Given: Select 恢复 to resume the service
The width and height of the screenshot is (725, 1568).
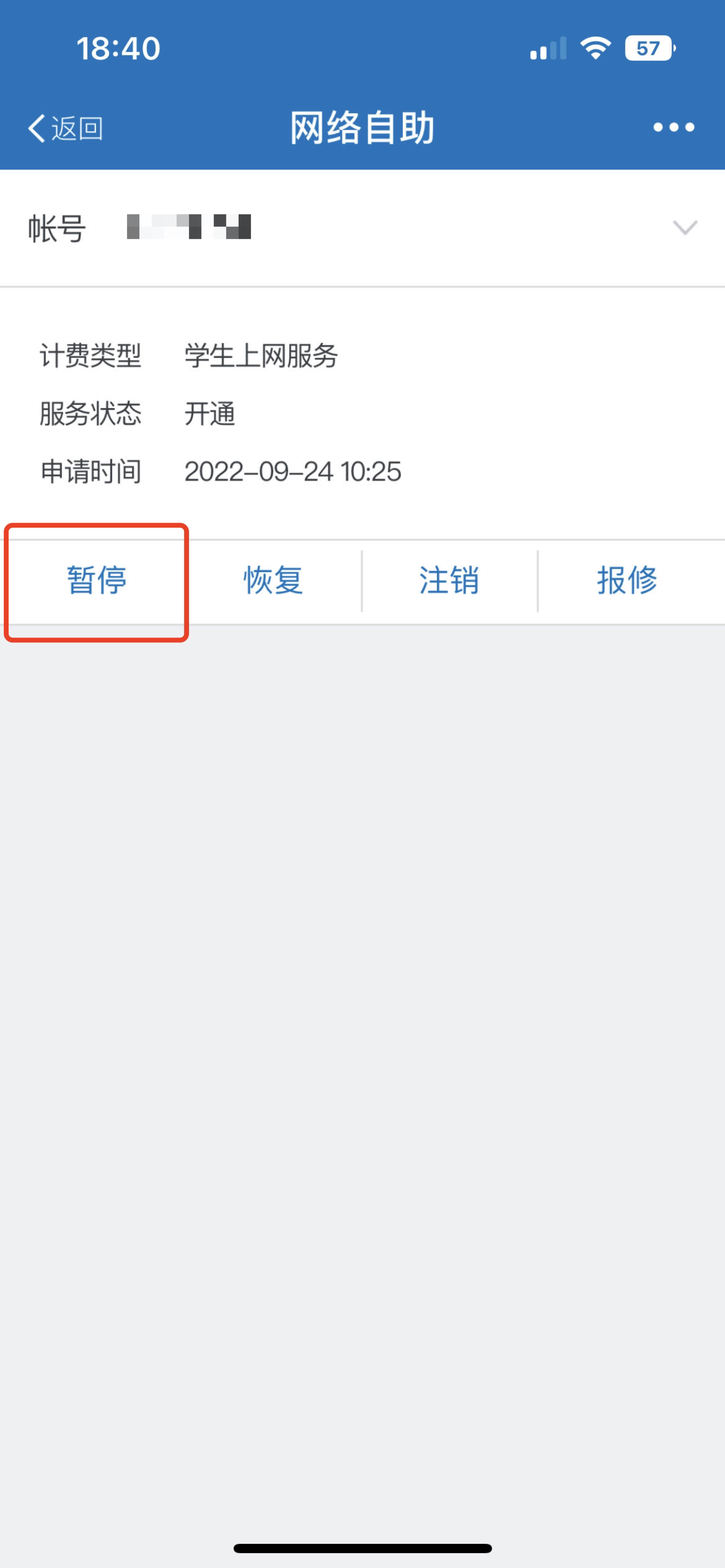Looking at the screenshot, I should (x=273, y=581).
